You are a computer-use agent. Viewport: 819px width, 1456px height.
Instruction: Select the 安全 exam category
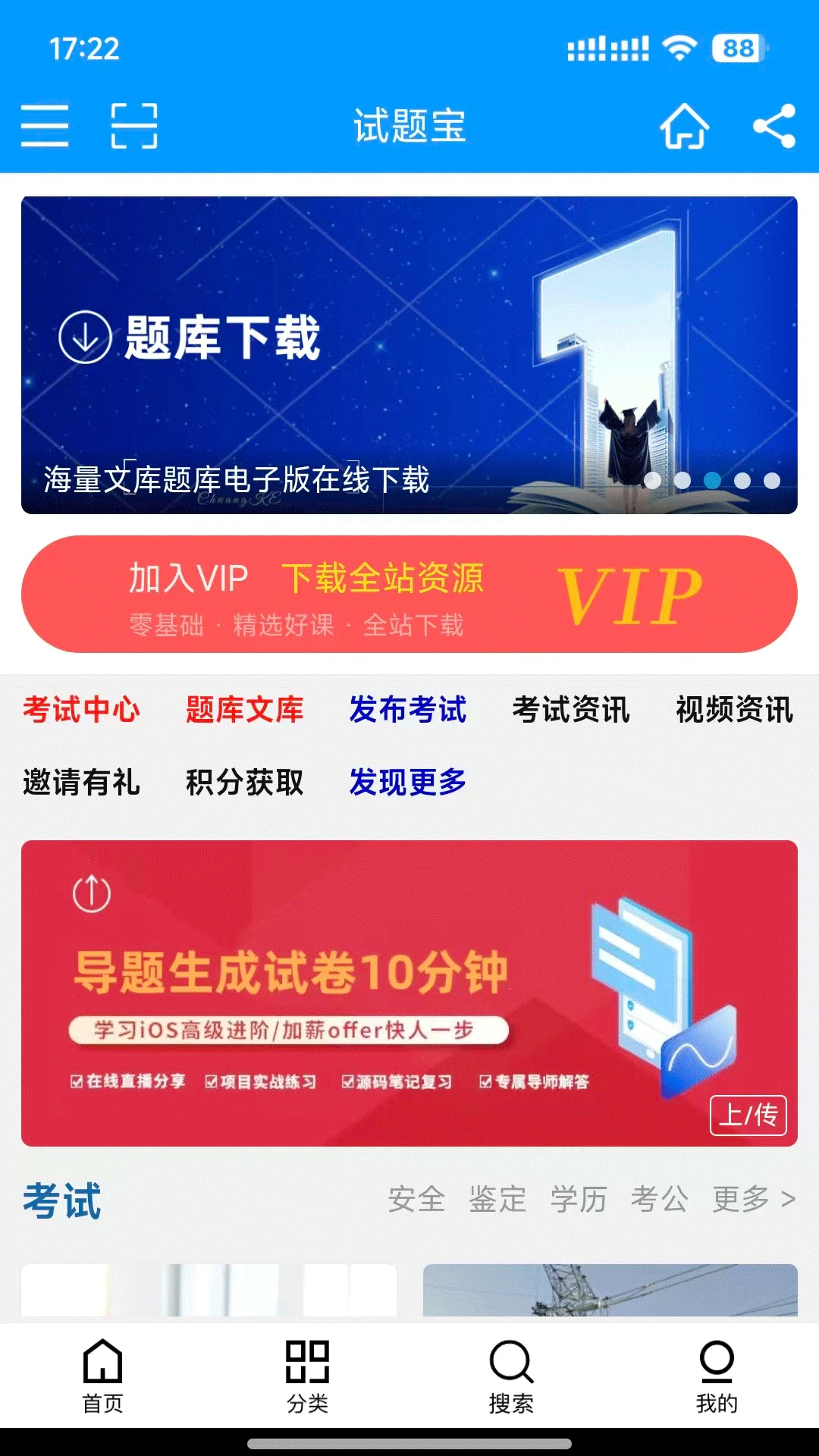pos(416,1200)
